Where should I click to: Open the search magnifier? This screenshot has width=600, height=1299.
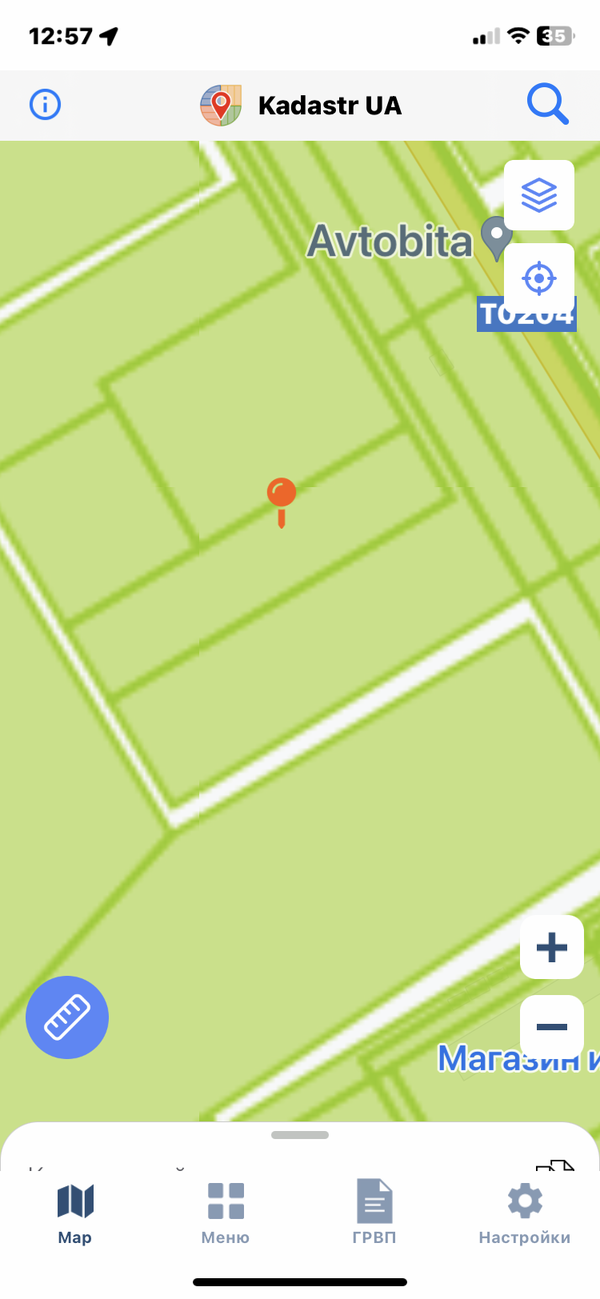coord(547,104)
